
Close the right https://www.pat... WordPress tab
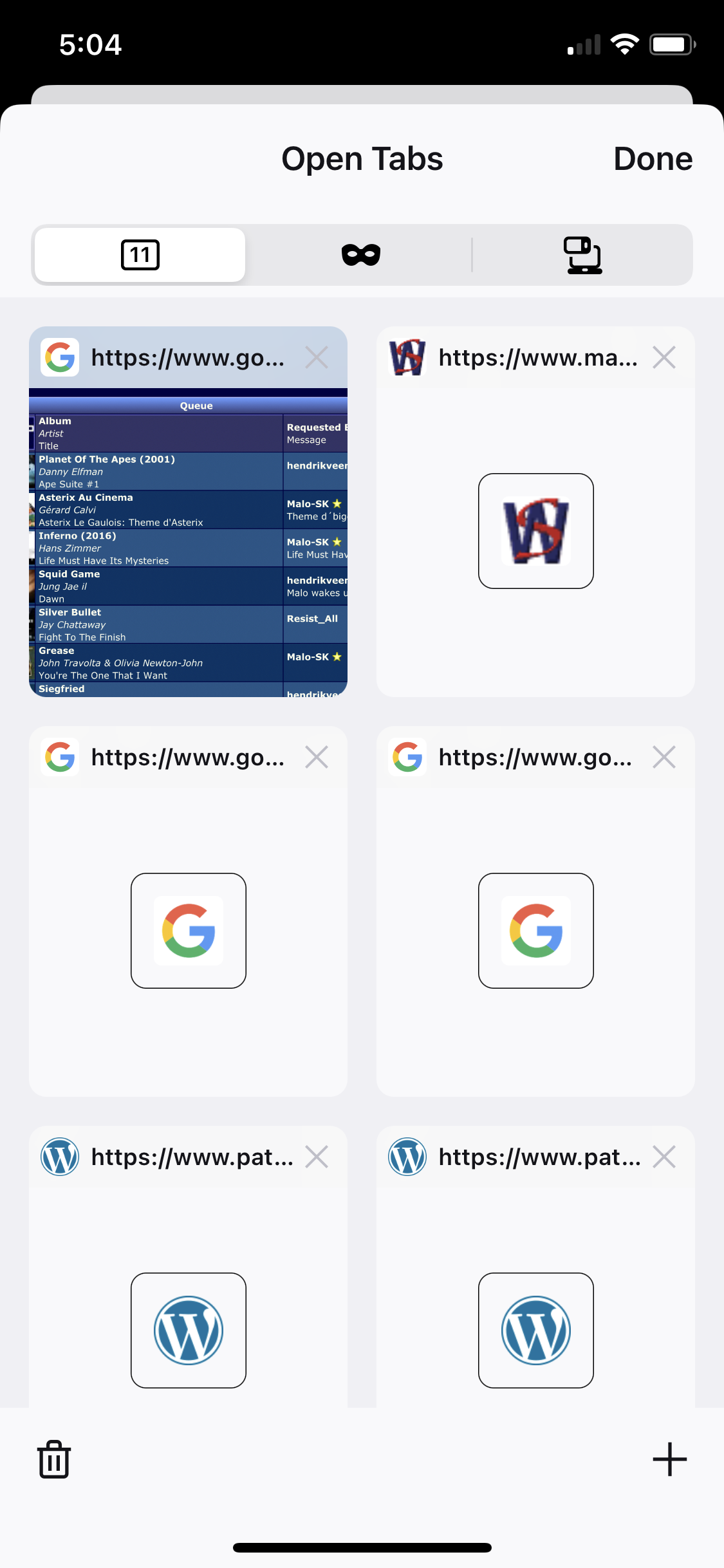[x=664, y=1157]
